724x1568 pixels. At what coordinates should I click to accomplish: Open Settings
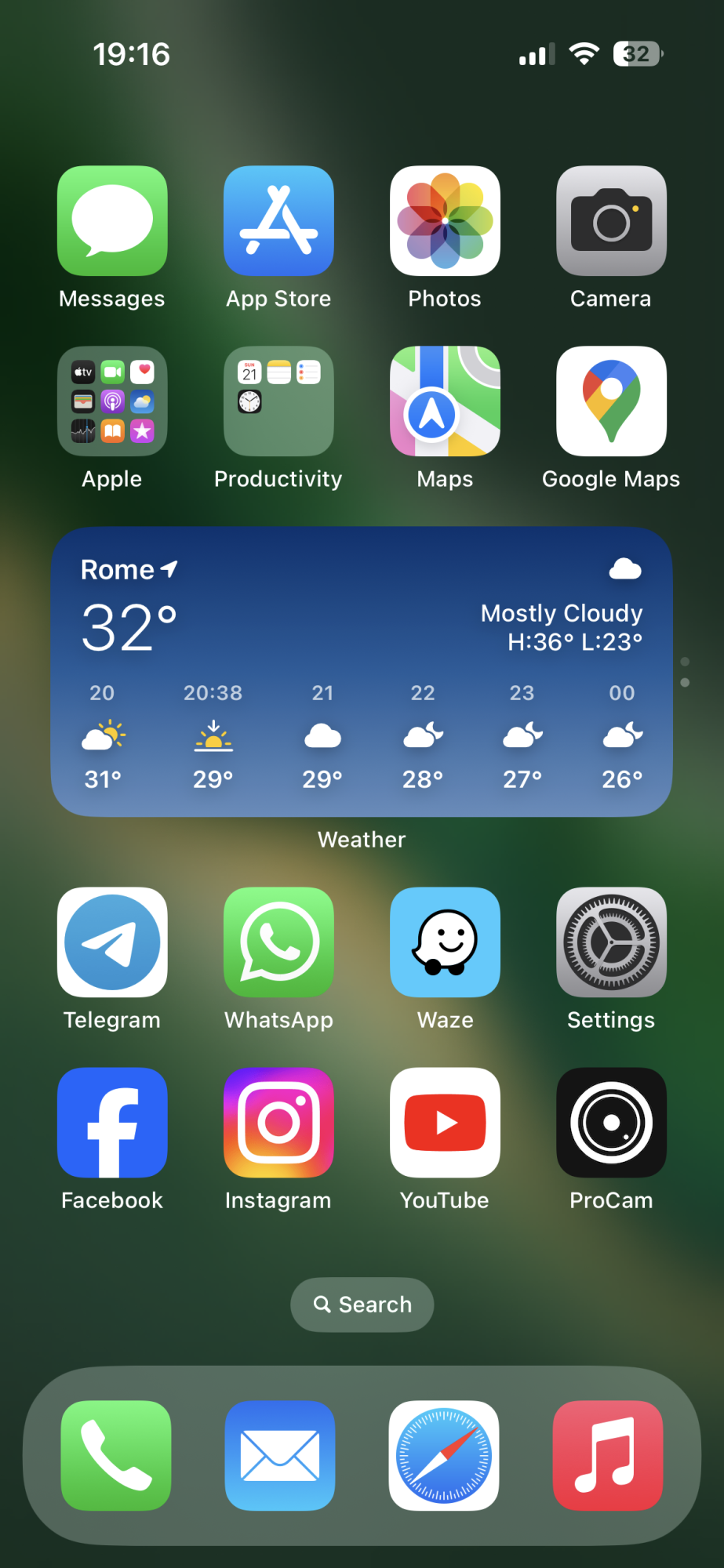pos(611,942)
